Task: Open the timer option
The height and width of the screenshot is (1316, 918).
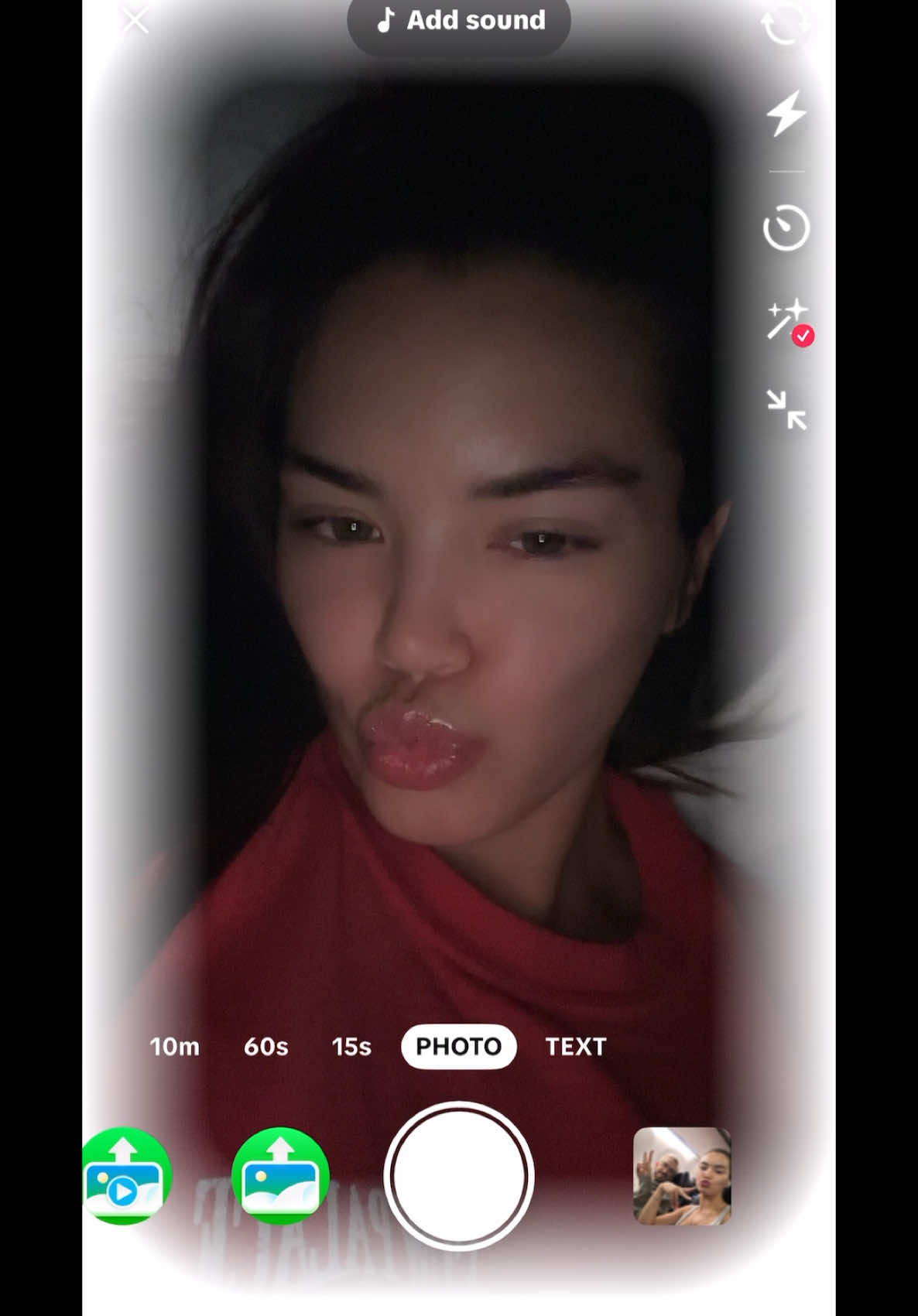Action: (786, 227)
